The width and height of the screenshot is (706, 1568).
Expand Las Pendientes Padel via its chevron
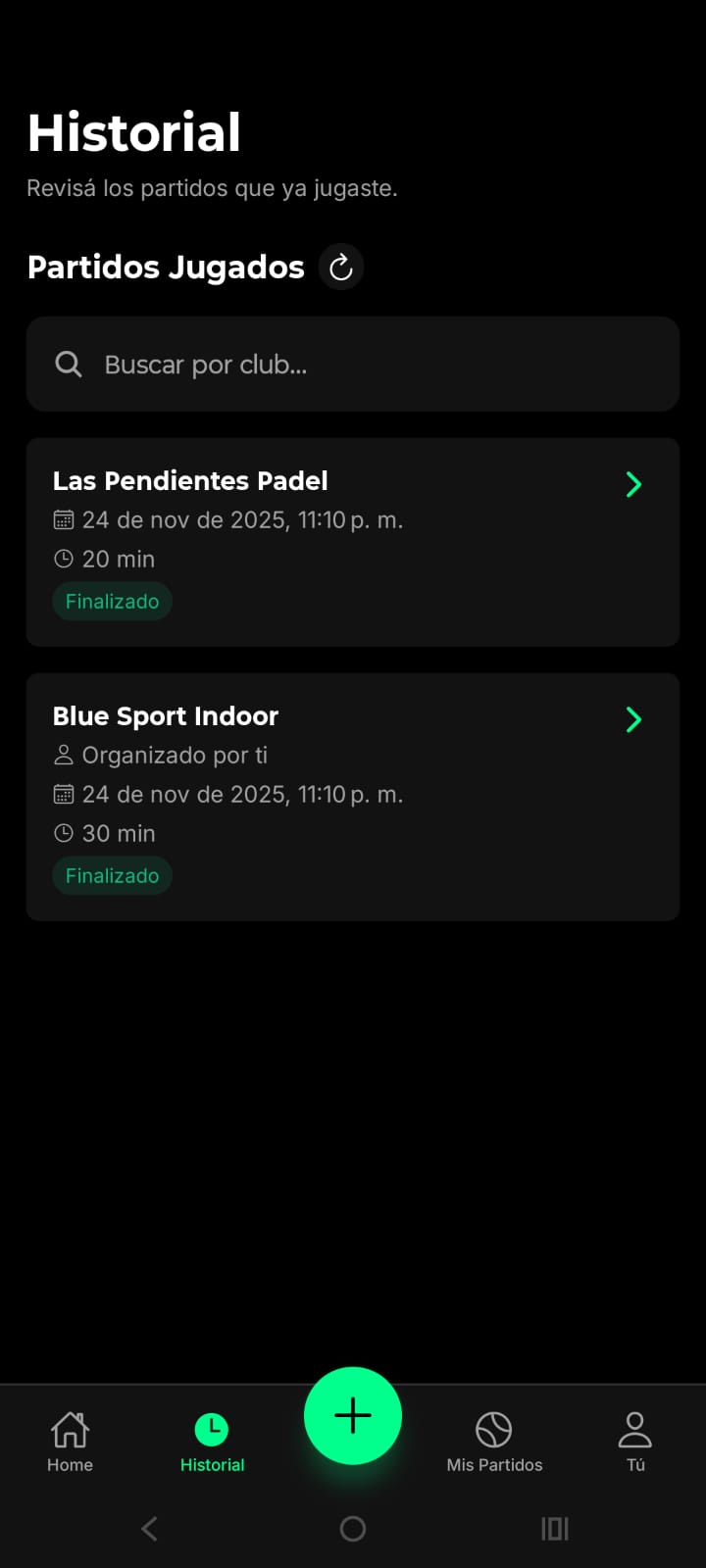click(x=633, y=484)
